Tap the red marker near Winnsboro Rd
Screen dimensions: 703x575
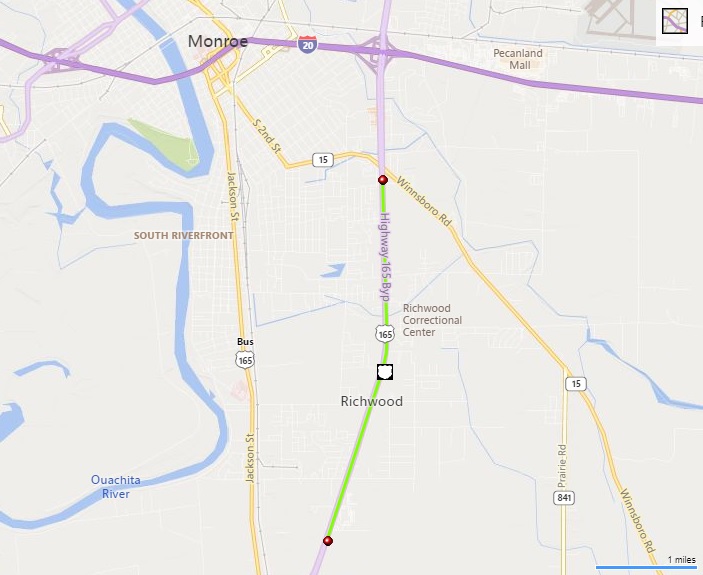point(382,180)
